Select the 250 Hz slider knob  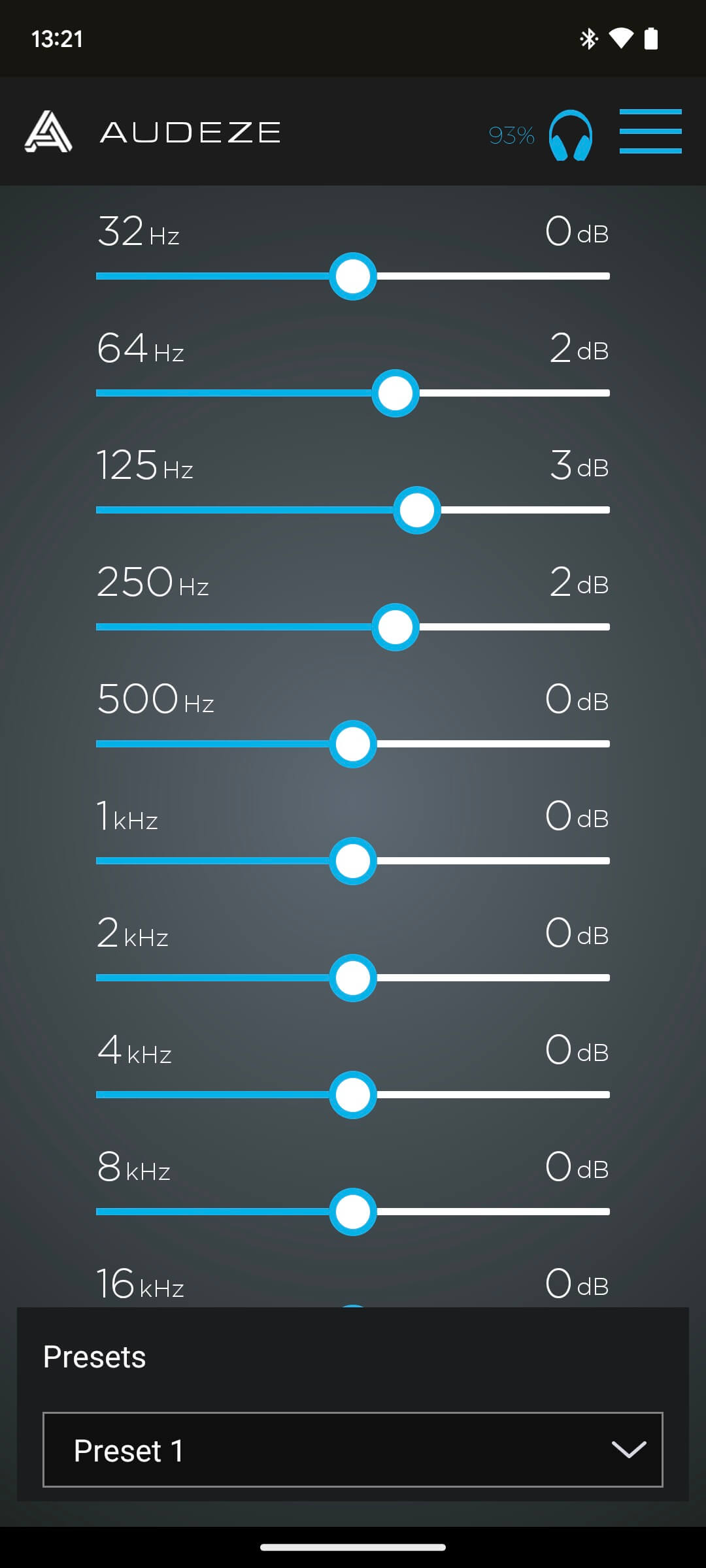(x=395, y=627)
